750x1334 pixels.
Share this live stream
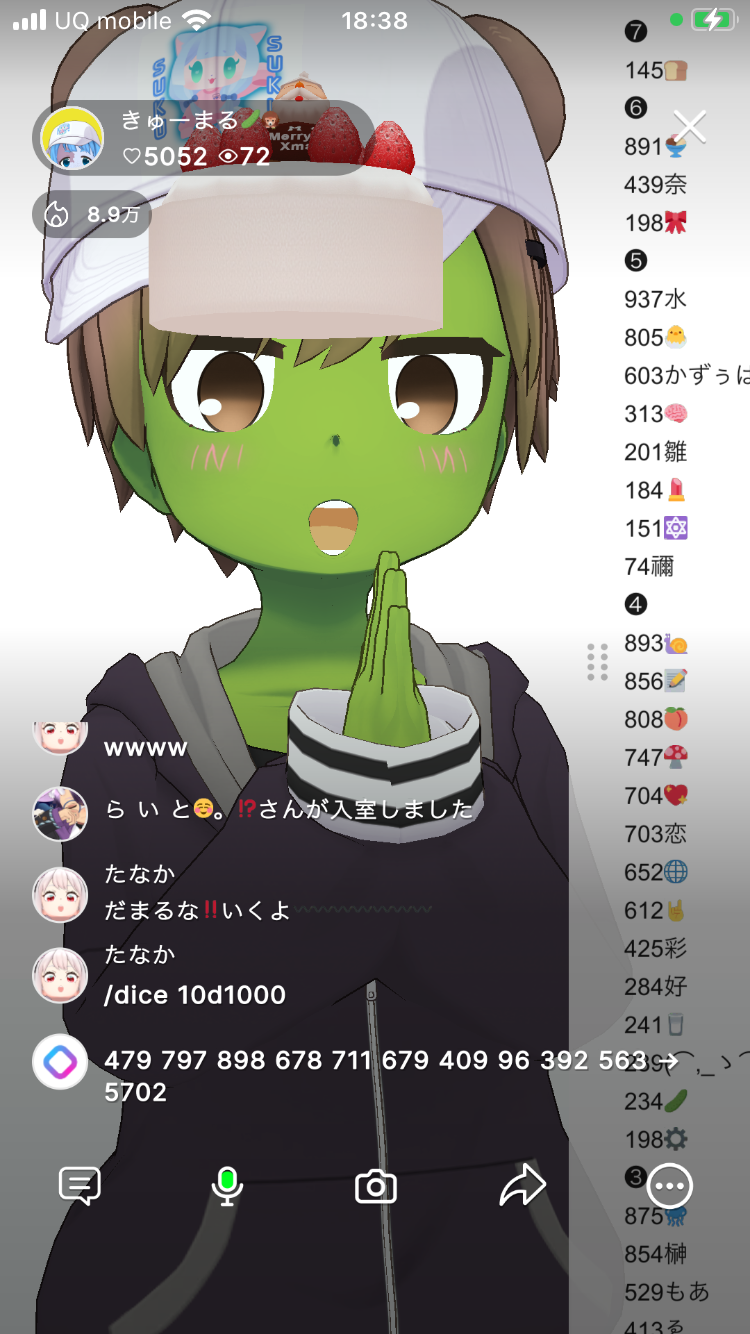pos(522,1186)
